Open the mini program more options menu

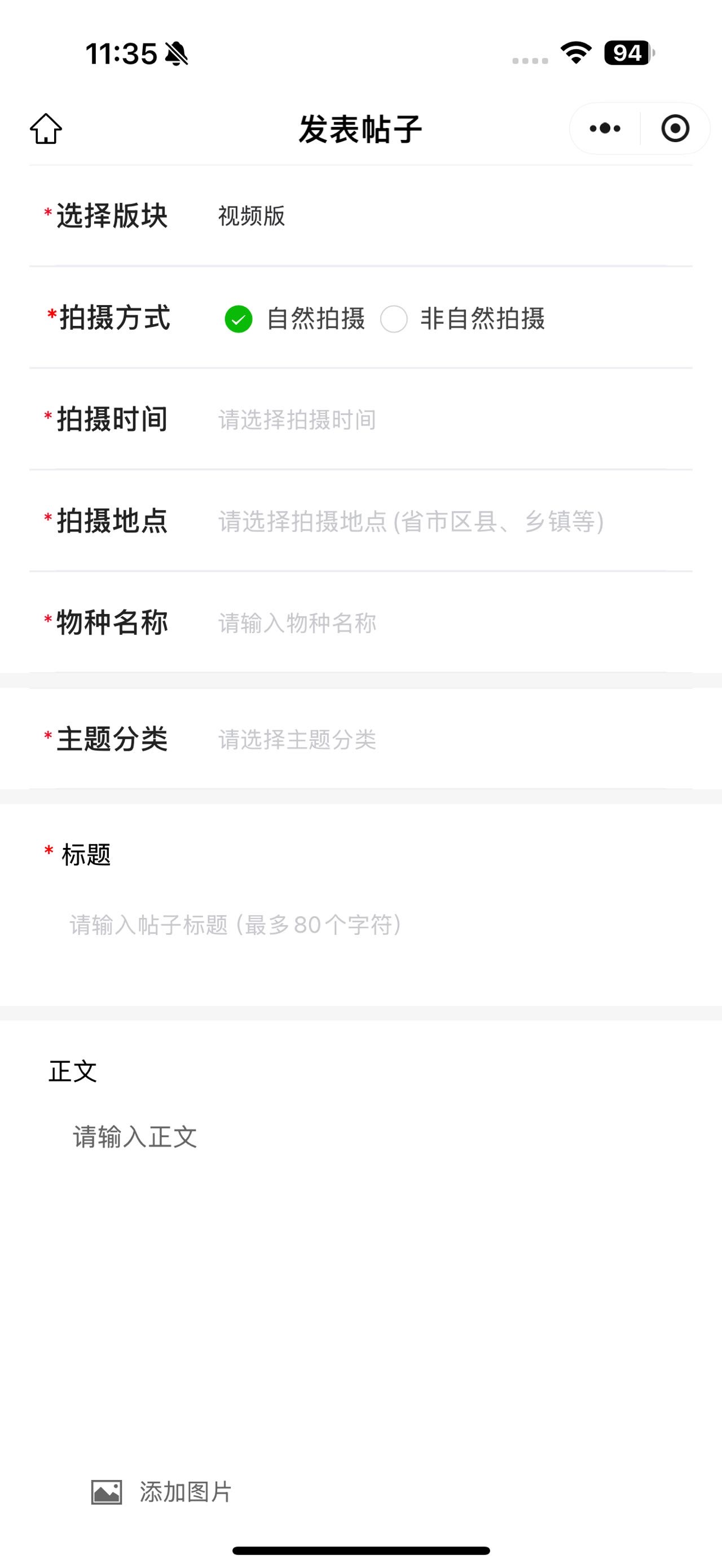tap(605, 129)
